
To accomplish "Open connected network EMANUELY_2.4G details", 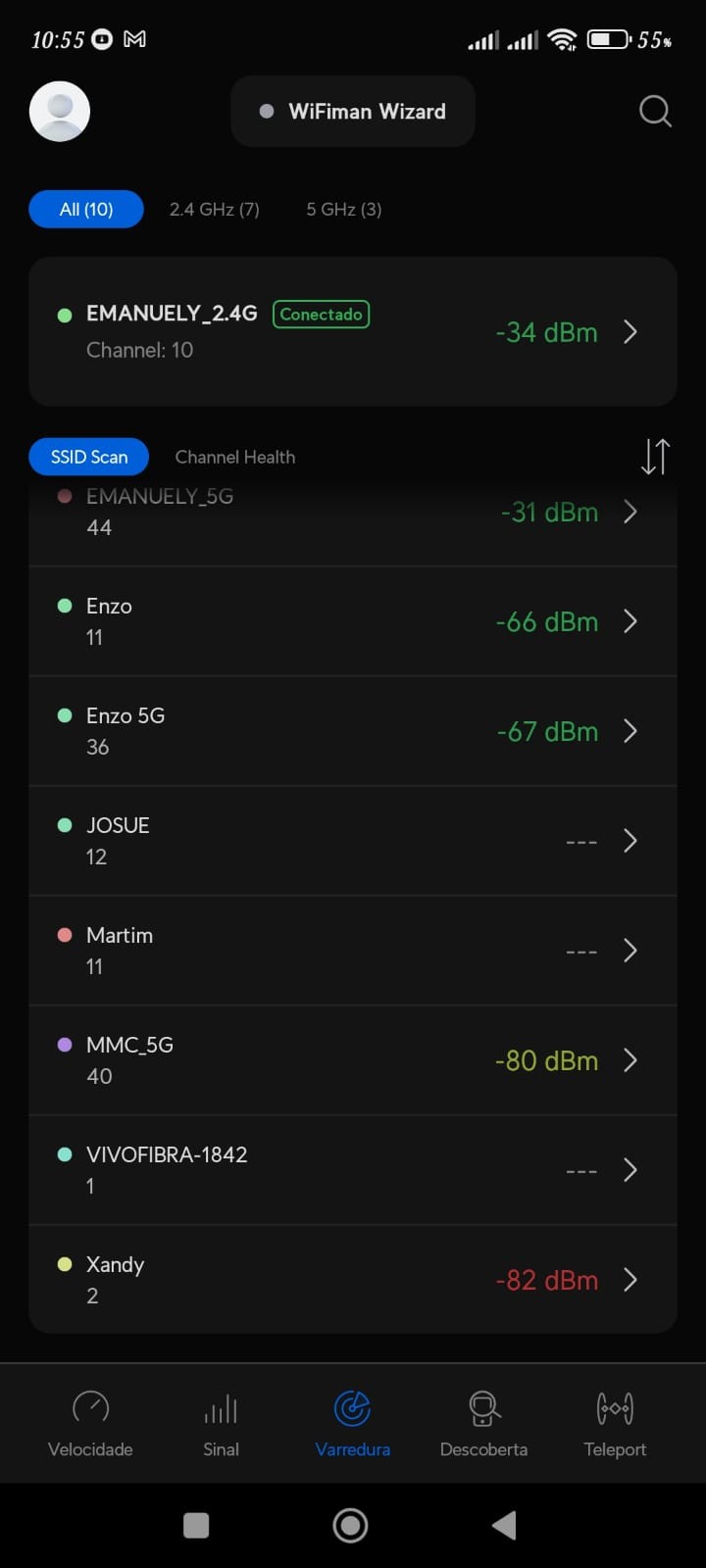I will coord(353,331).
